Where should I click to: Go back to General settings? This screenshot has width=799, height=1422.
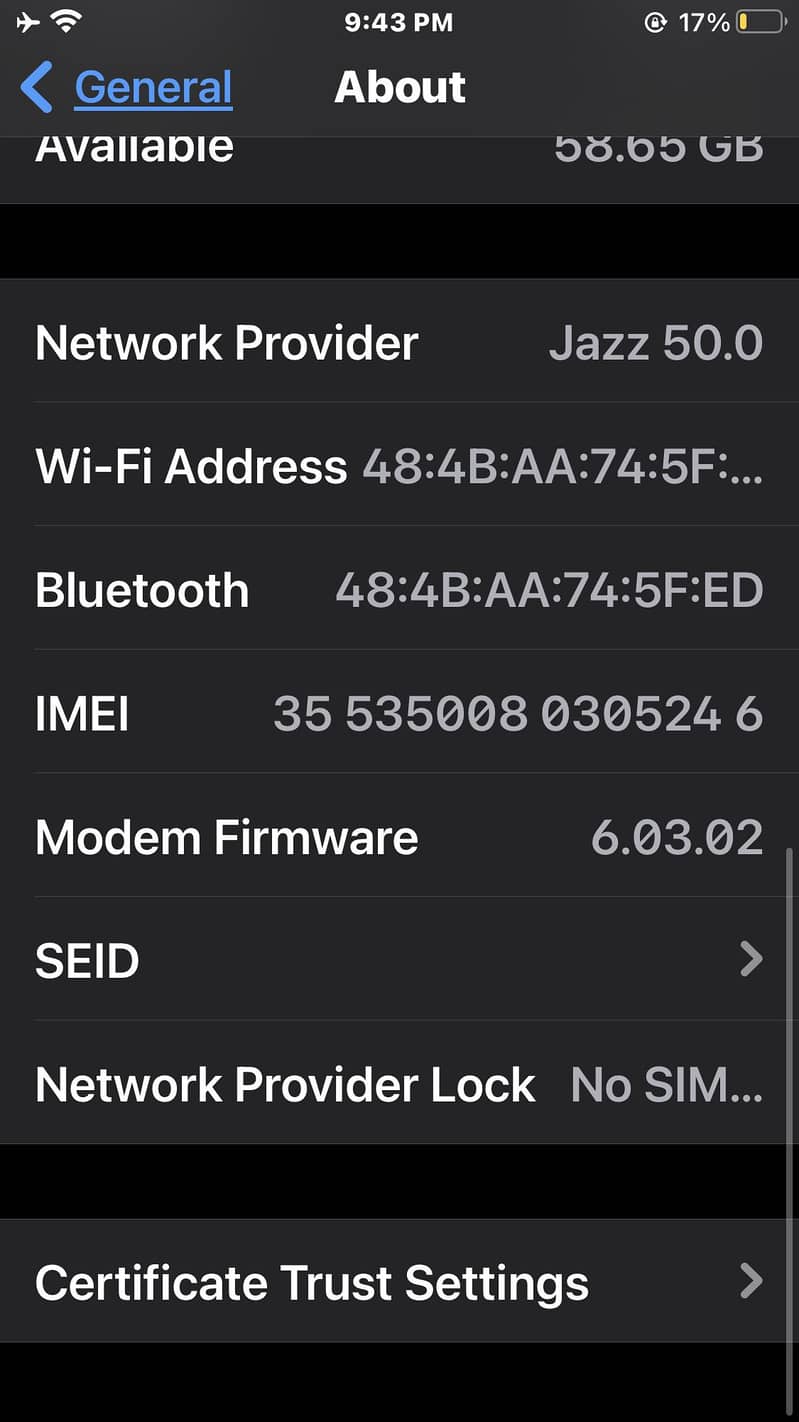coord(130,88)
